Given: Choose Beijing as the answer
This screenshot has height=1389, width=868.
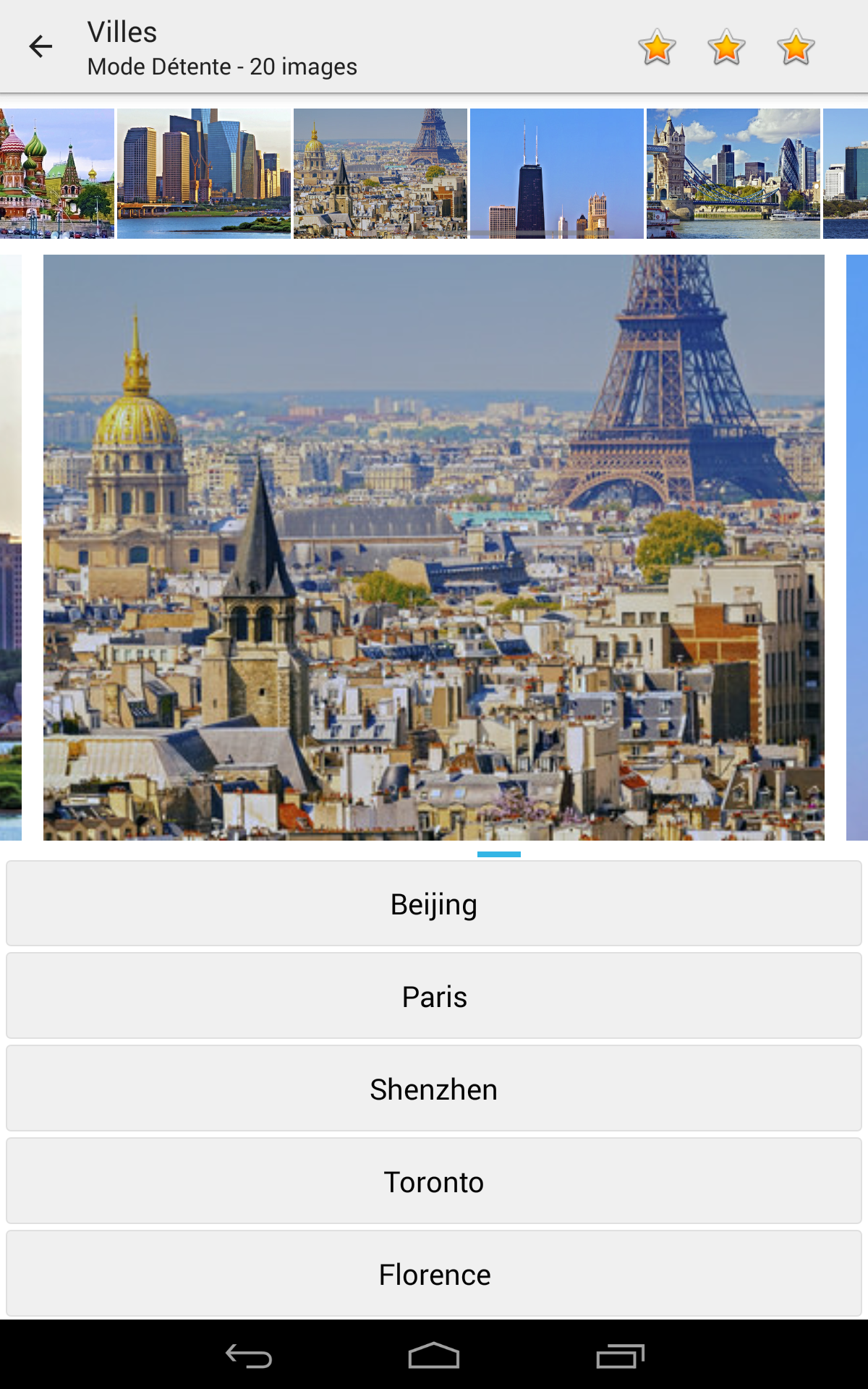Looking at the screenshot, I should pos(434,904).
